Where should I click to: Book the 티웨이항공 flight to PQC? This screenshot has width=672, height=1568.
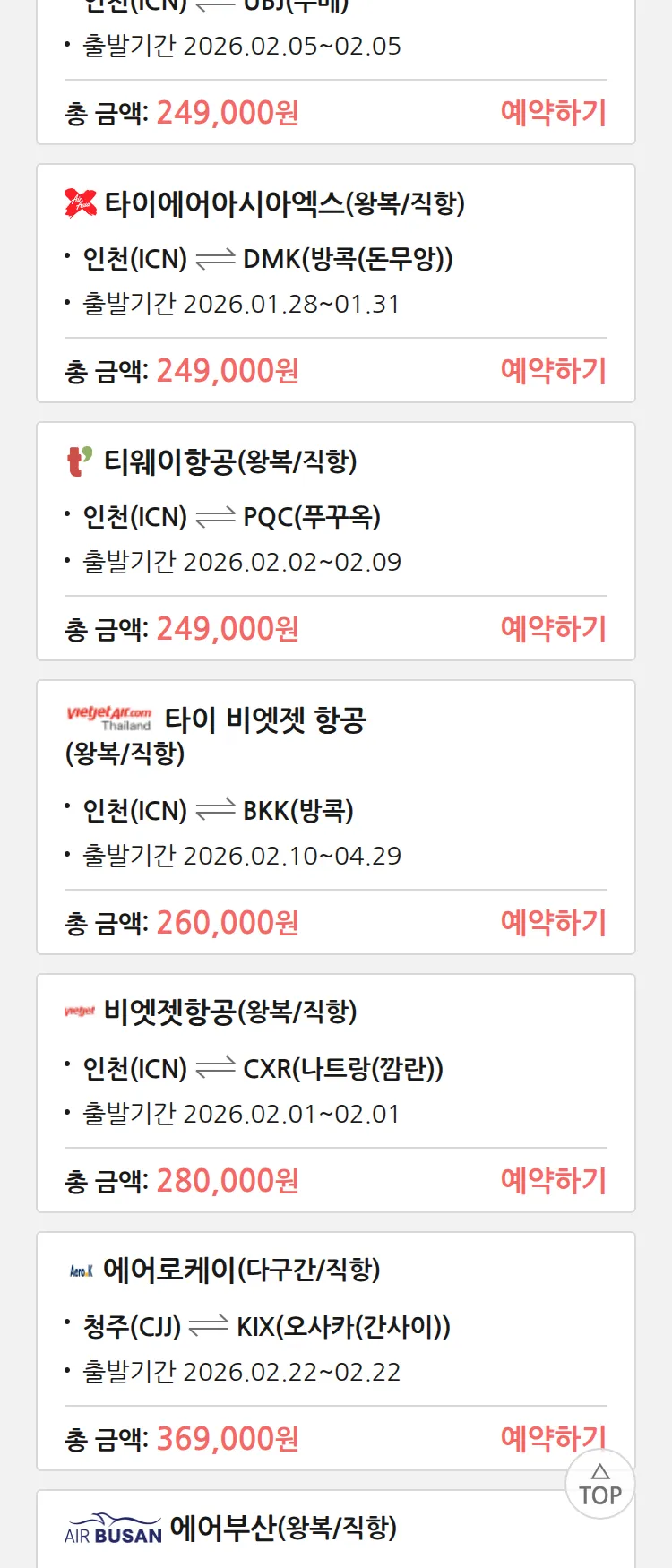[553, 628]
